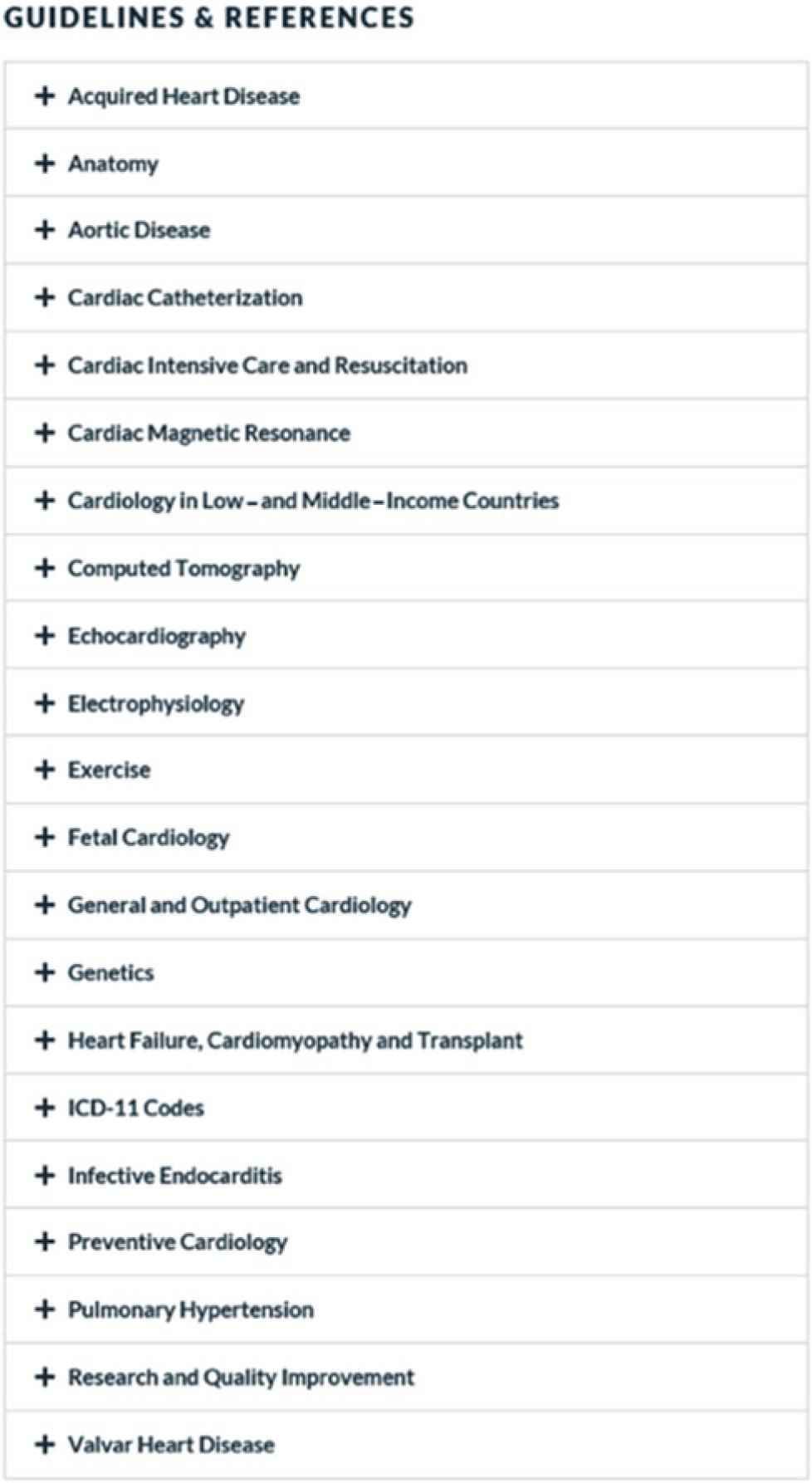Open the Fetal Cardiology accordion
This screenshot has width=812, height=1483.
pyautogui.click(x=148, y=837)
